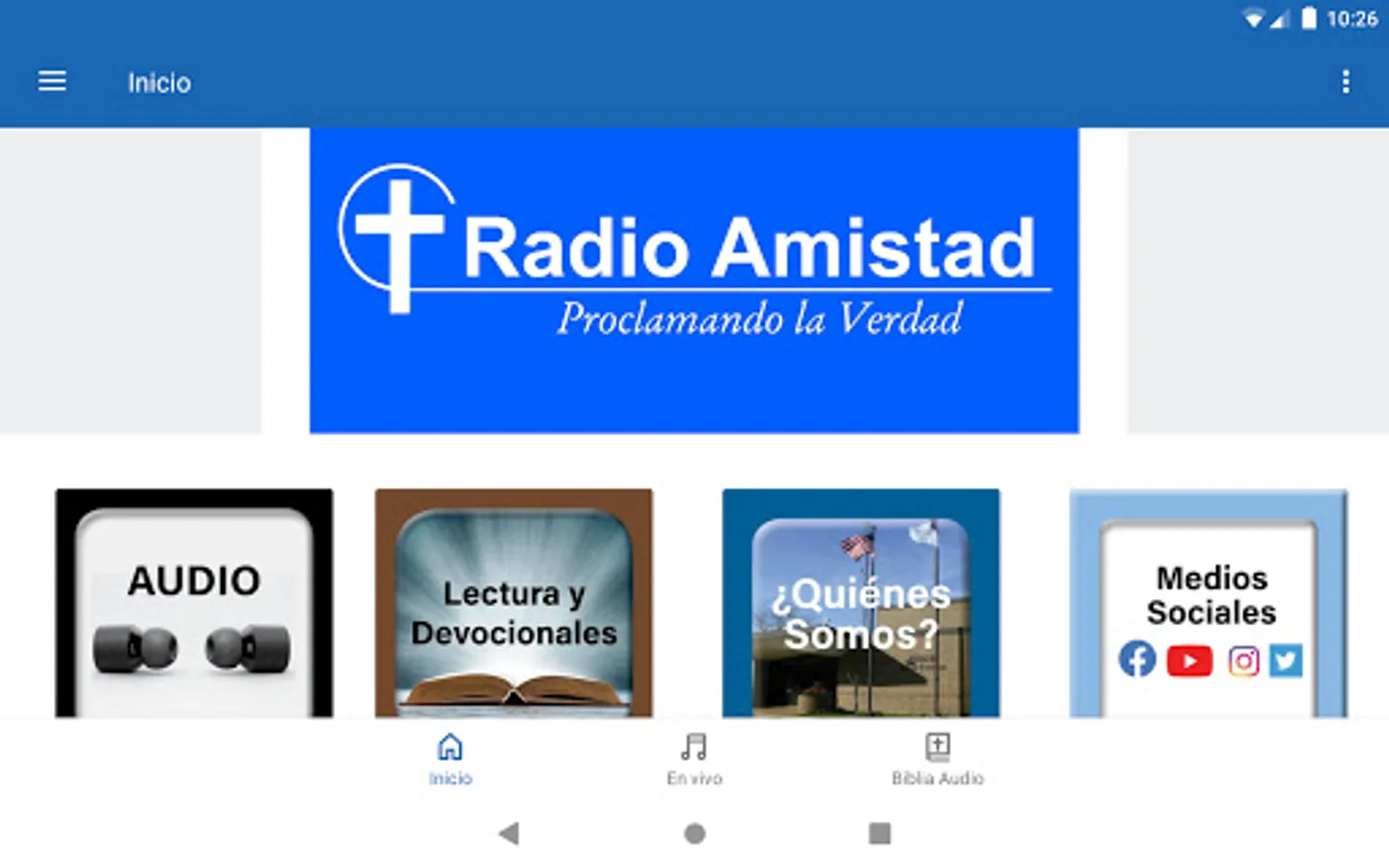Select the Inicio tab
Image resolution: width=1389 pixels, height=868 pixels.
click(x=450, y=759)
